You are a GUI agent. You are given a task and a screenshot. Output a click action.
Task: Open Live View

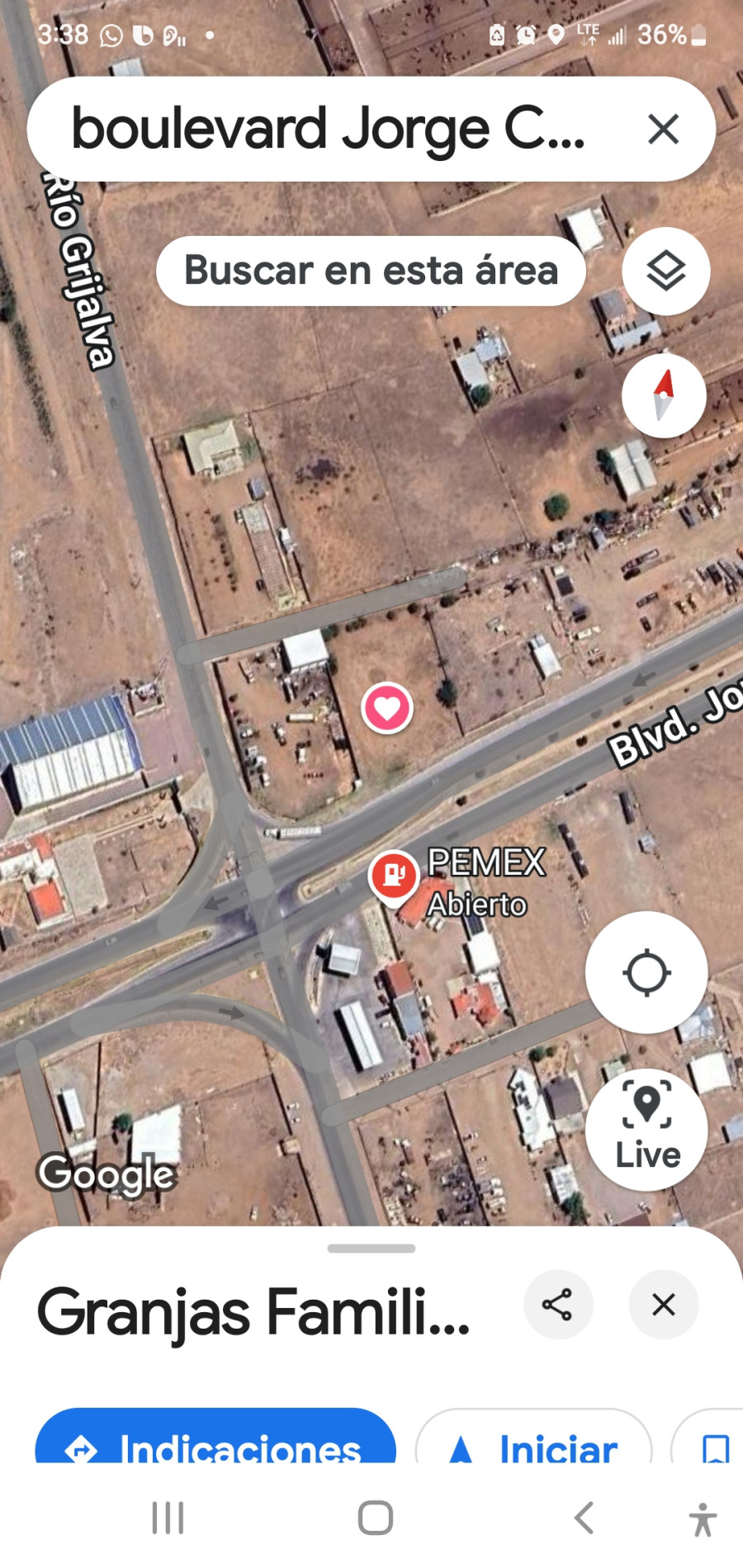point(646,1129)
